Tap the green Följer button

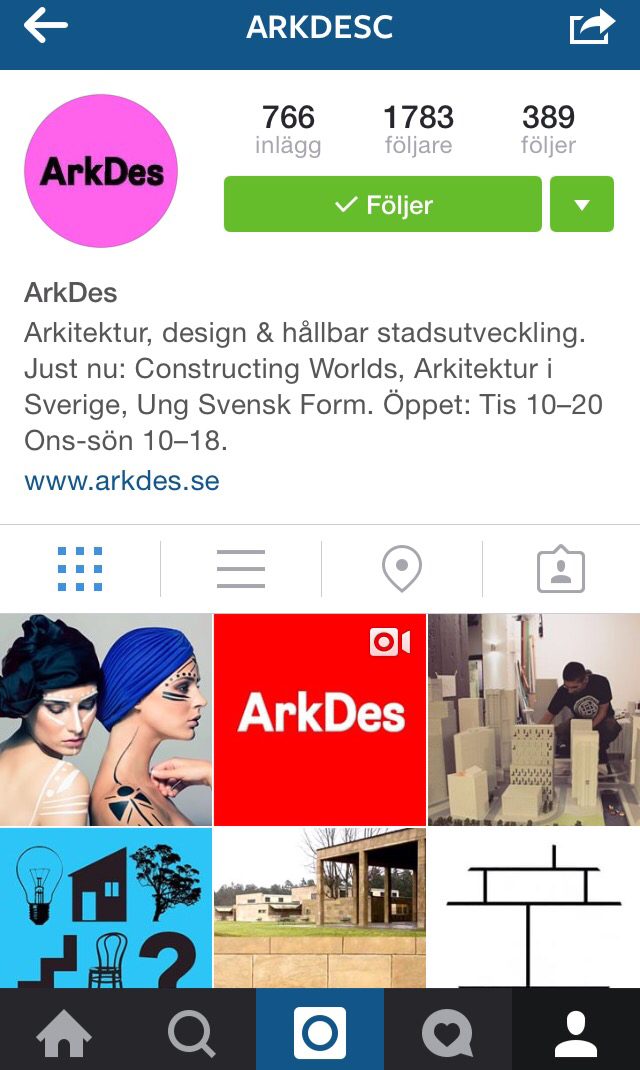[383, 205]
